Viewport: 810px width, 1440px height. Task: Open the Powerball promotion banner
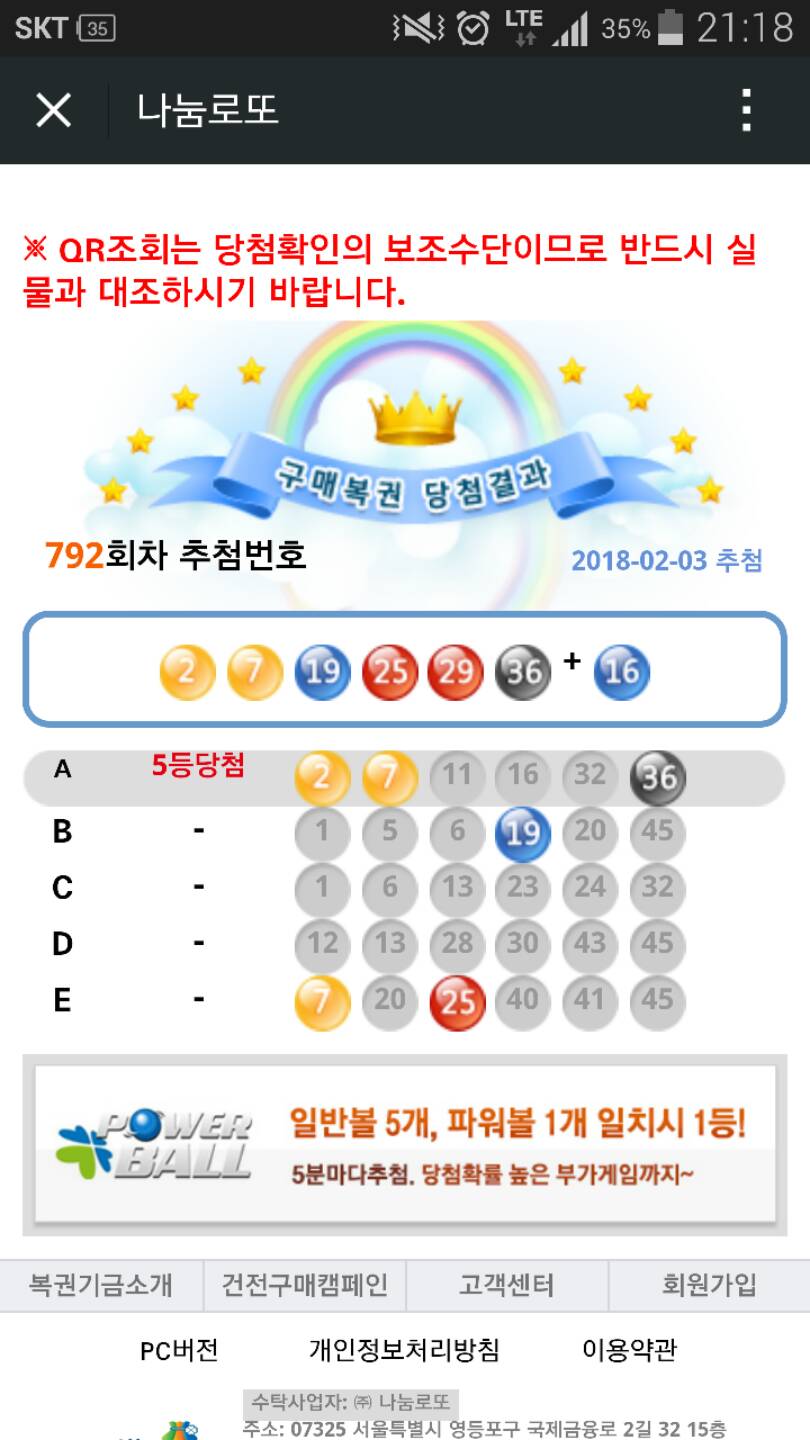405,1144
